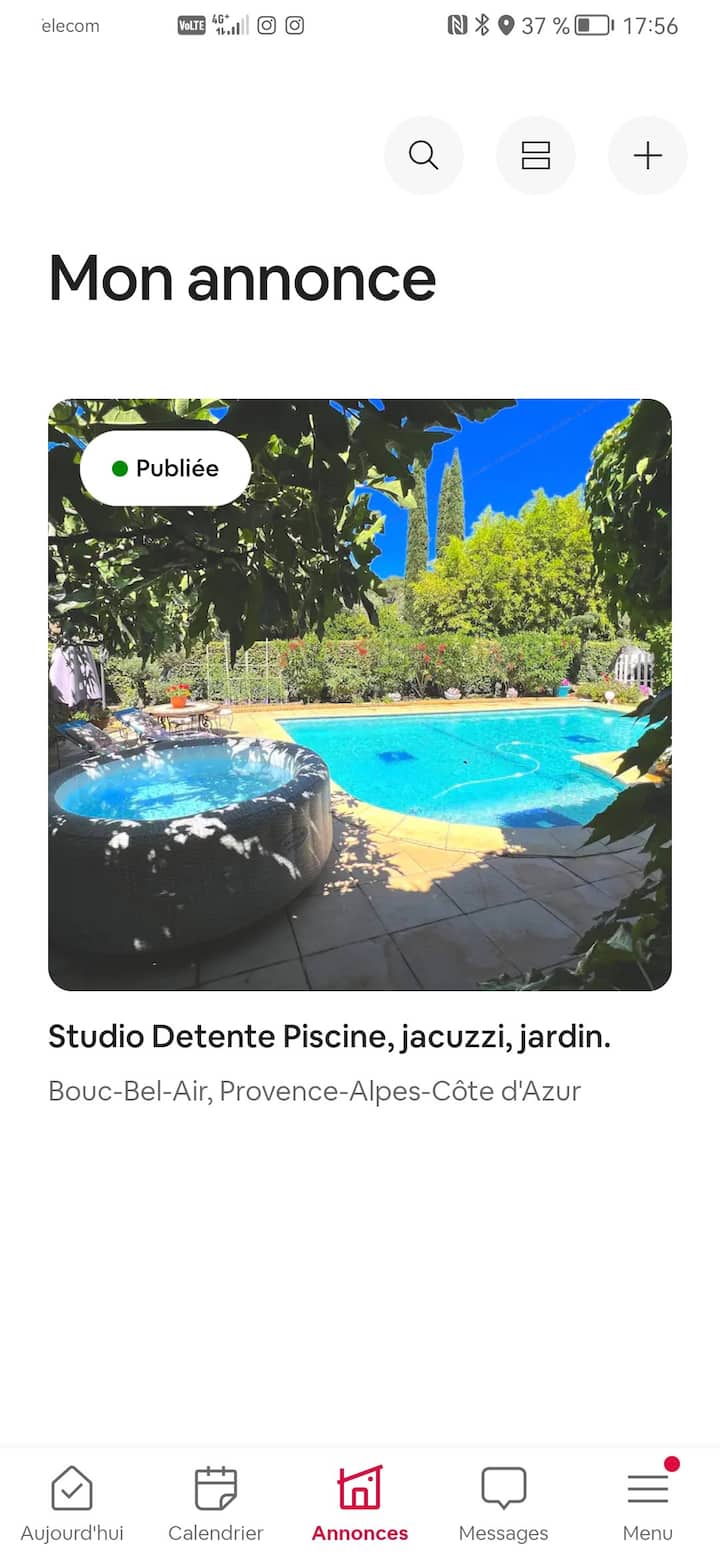Create a new listing with the plus icon
Screen dimensions: 720x1560
pos(647,155)
